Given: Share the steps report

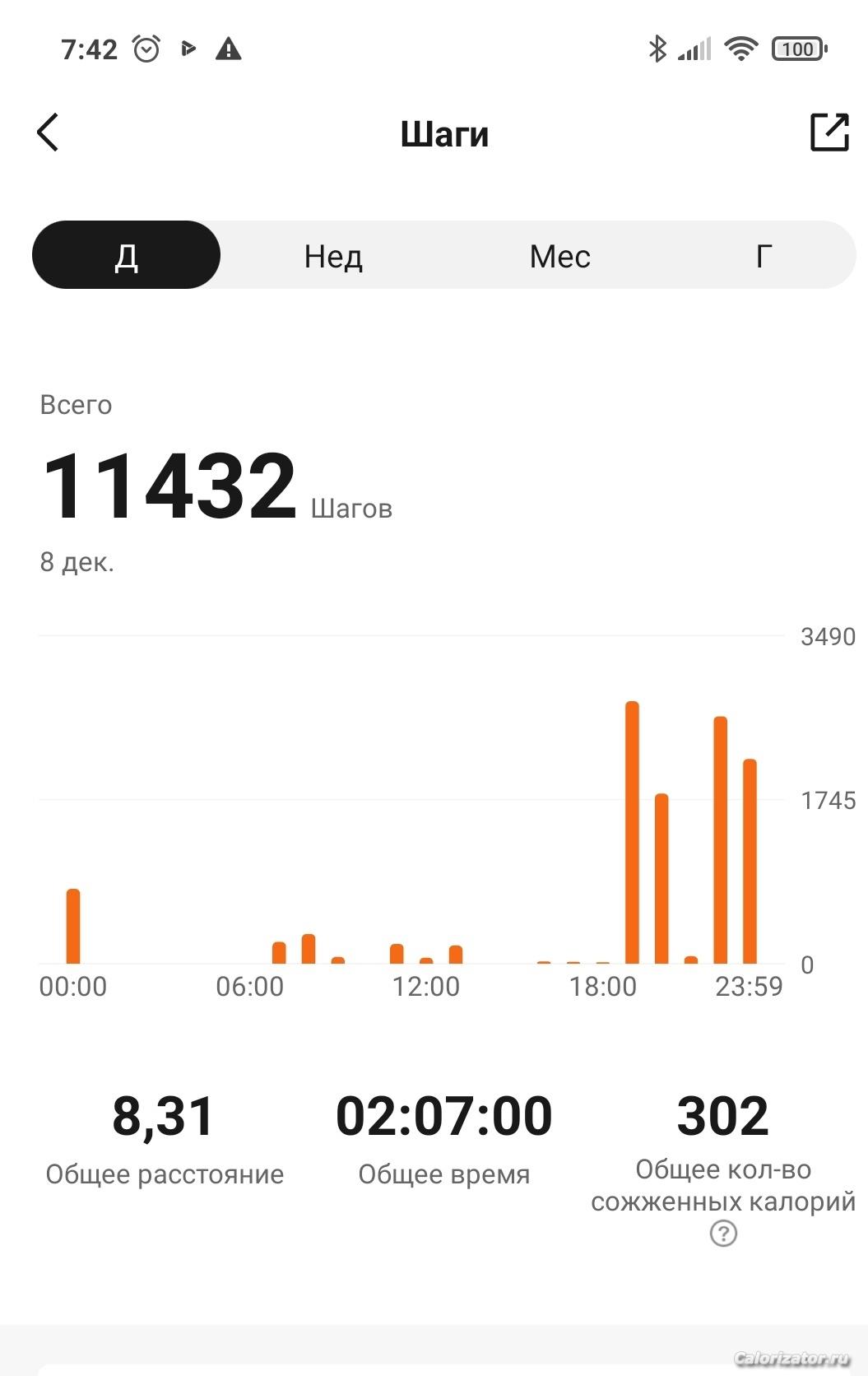Looking at the screenshot, I should [x=829, y=132].
